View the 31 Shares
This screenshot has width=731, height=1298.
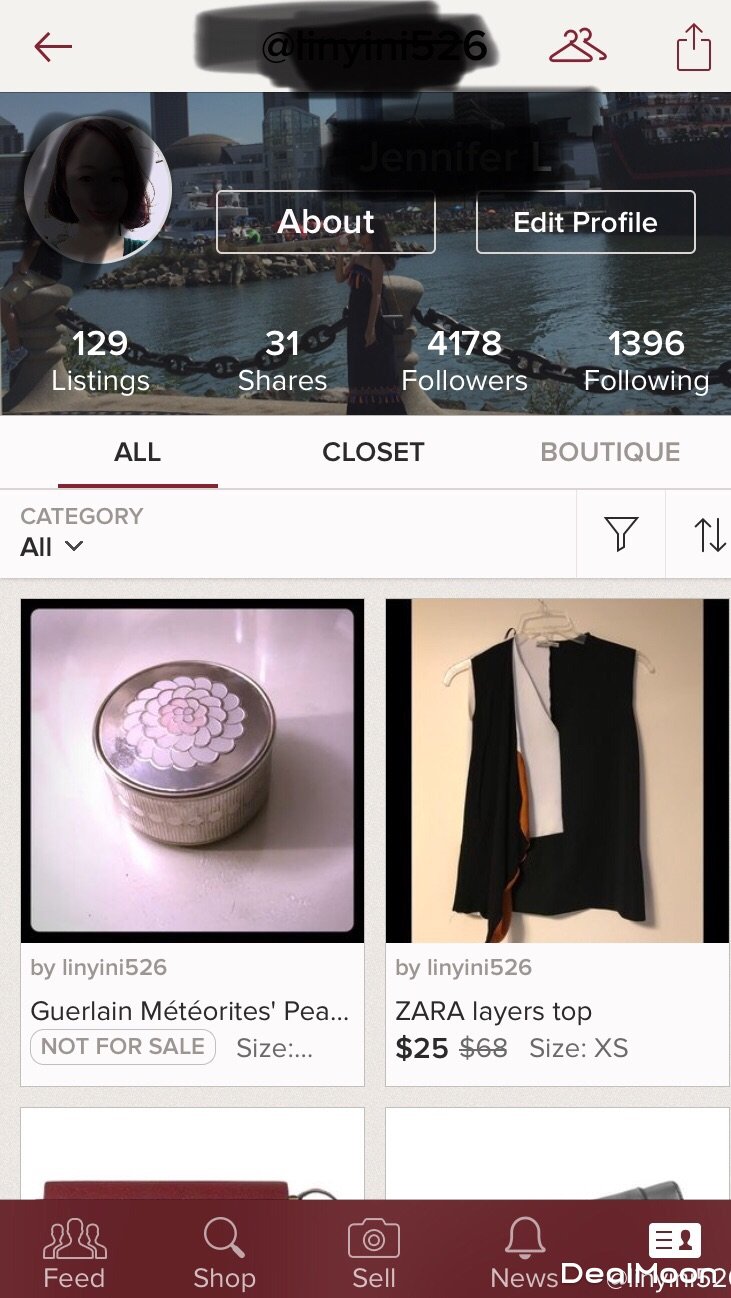click(282, 360)
